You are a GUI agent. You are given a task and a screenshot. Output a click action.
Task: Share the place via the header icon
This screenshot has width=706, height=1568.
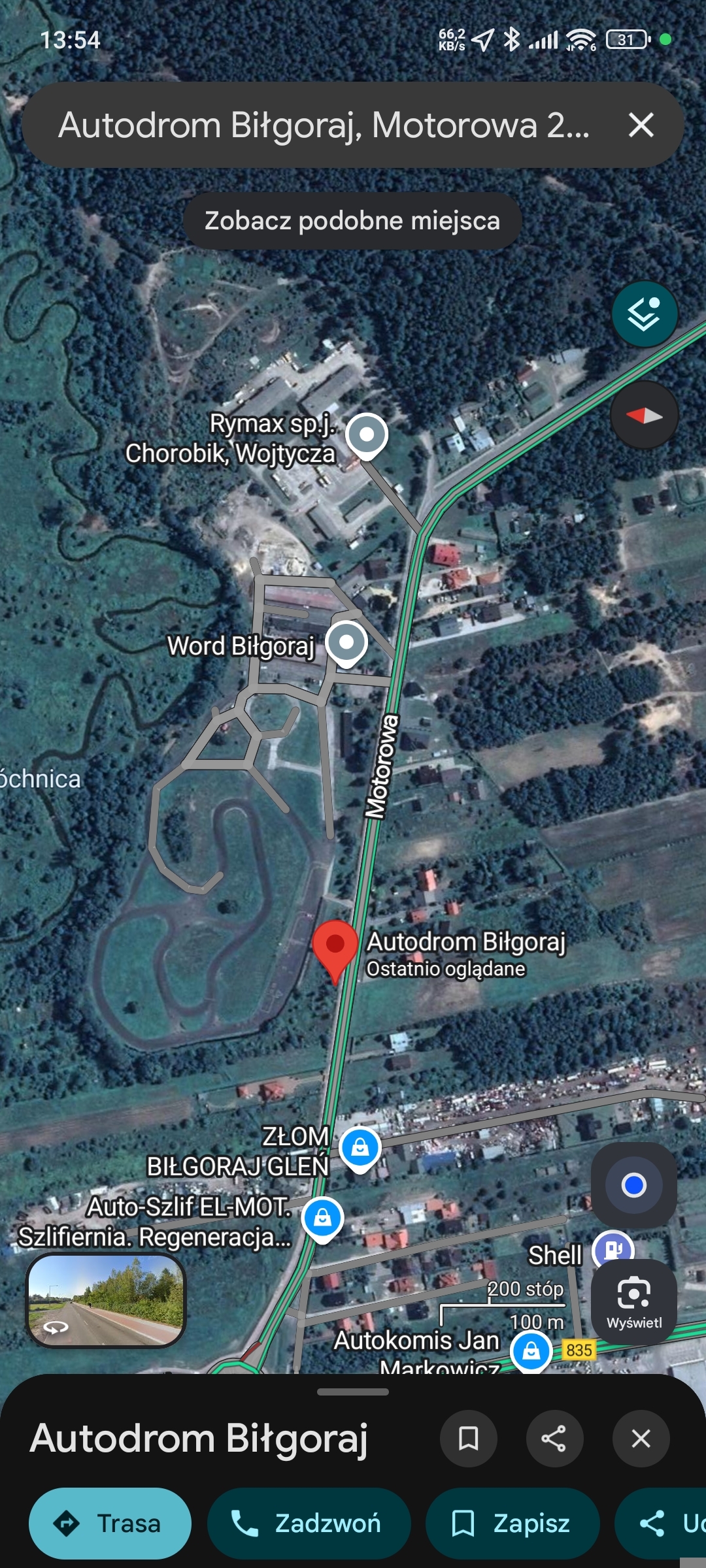click(x=554, y=1439)
